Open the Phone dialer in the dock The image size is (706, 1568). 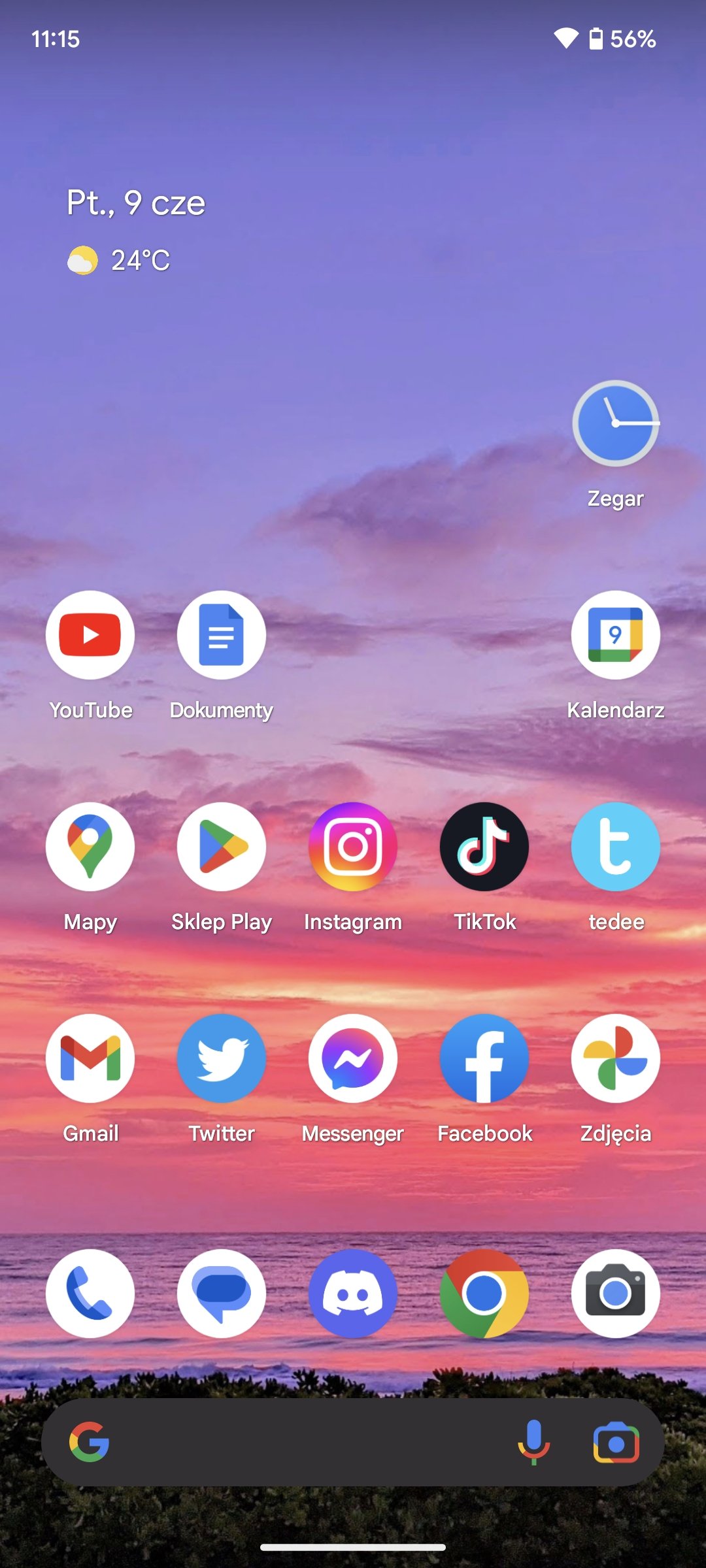click(x=90, y=1294)
